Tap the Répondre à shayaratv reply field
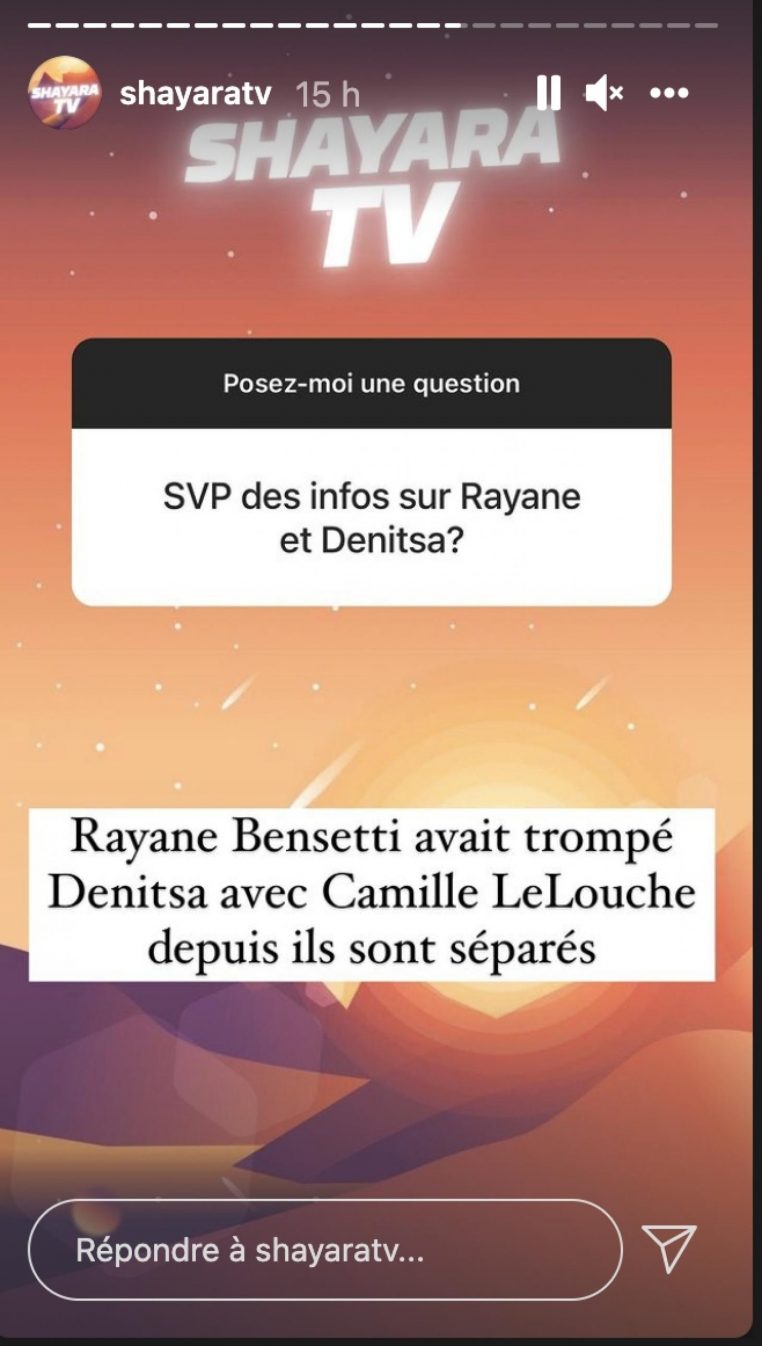This screenshot has width=762, height=1346. point(325,1250)
